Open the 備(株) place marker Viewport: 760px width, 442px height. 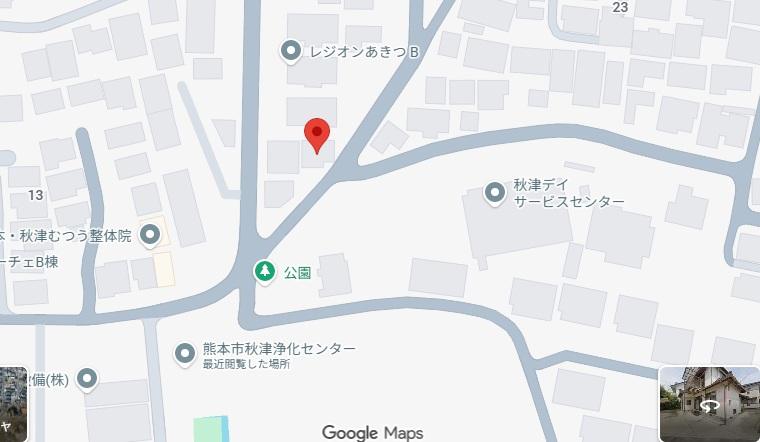tap(88, 379)
